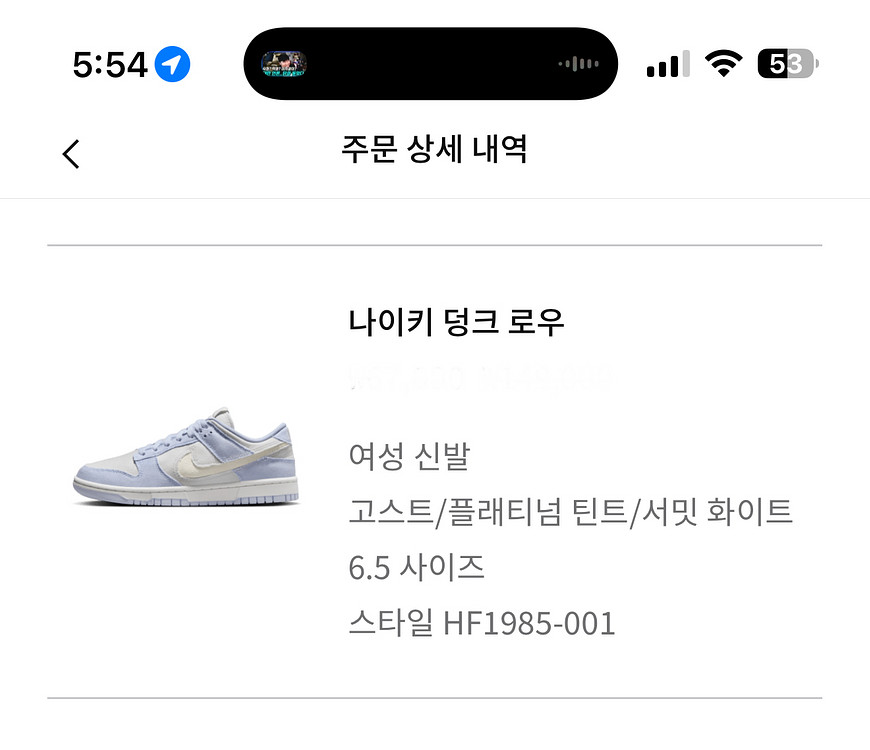The height and width of the screenshot is (750, 870).
Task: Open the Nike Dunk Low shoe image
Action: [186, 457]
